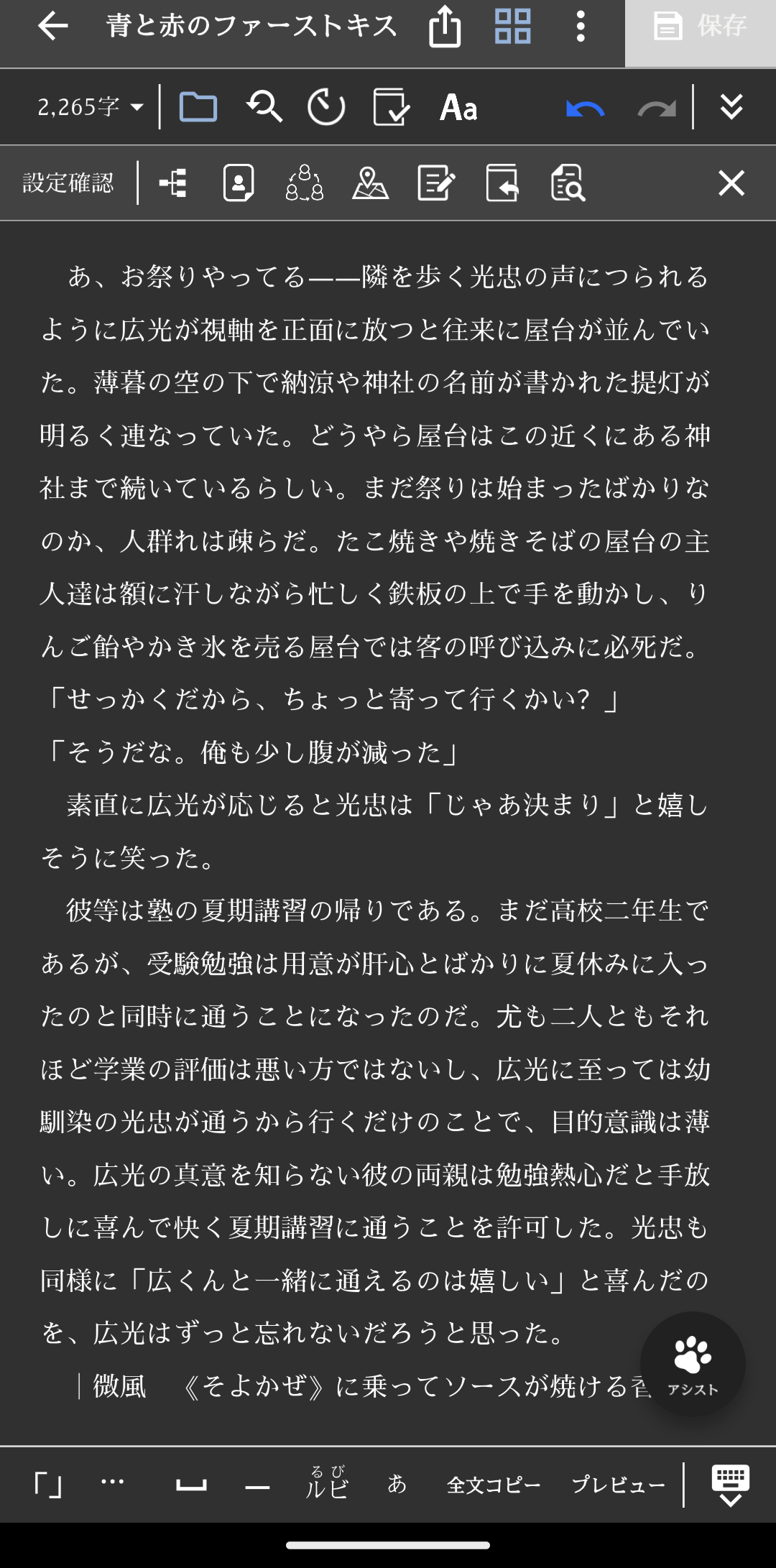Copy all text with 全文コピー
Viewport: 776px width, 1568px height.
coord(494,1484)
